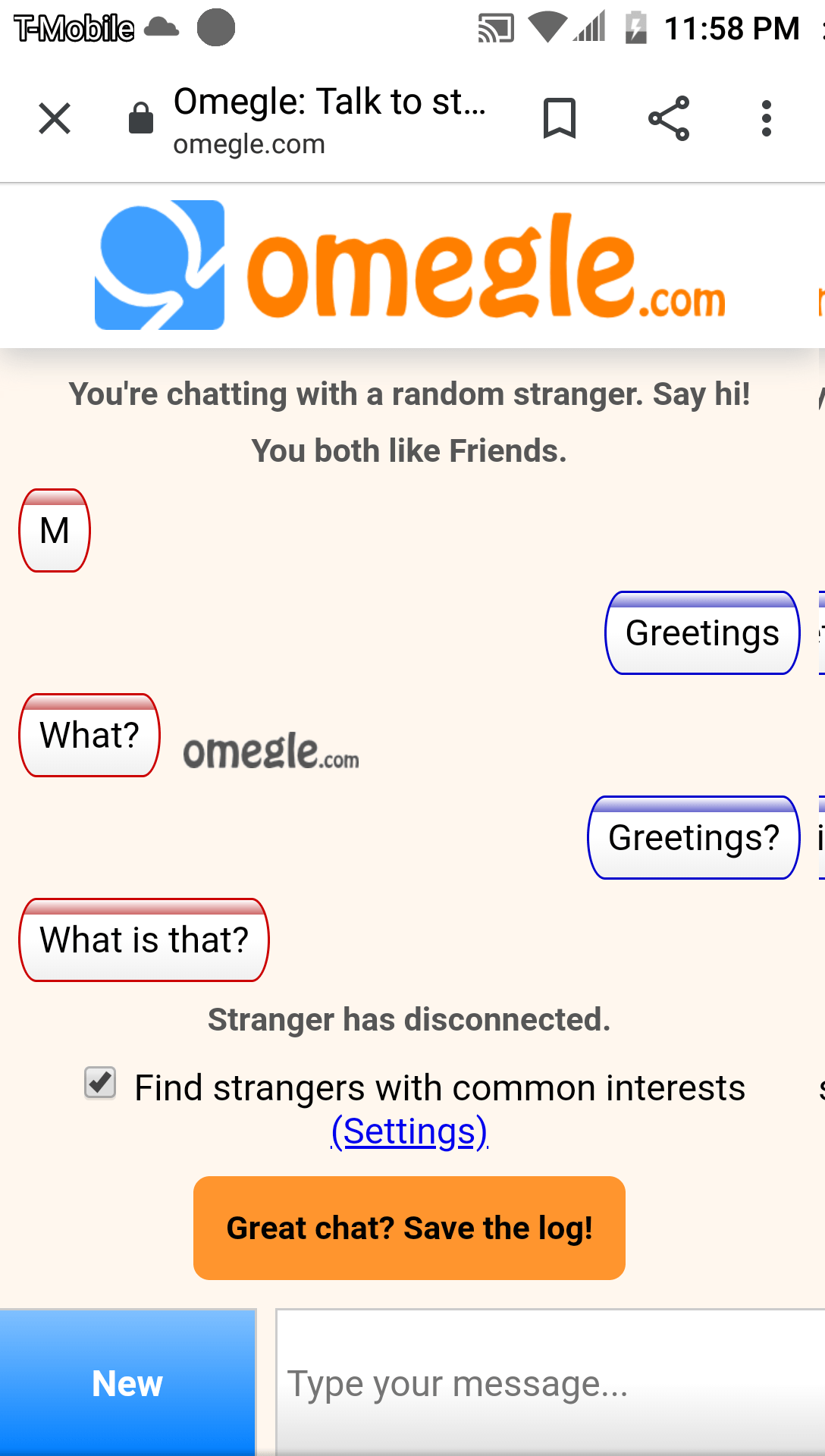
Task: Close the browser tab with the X
Action: tap(55, 118)
